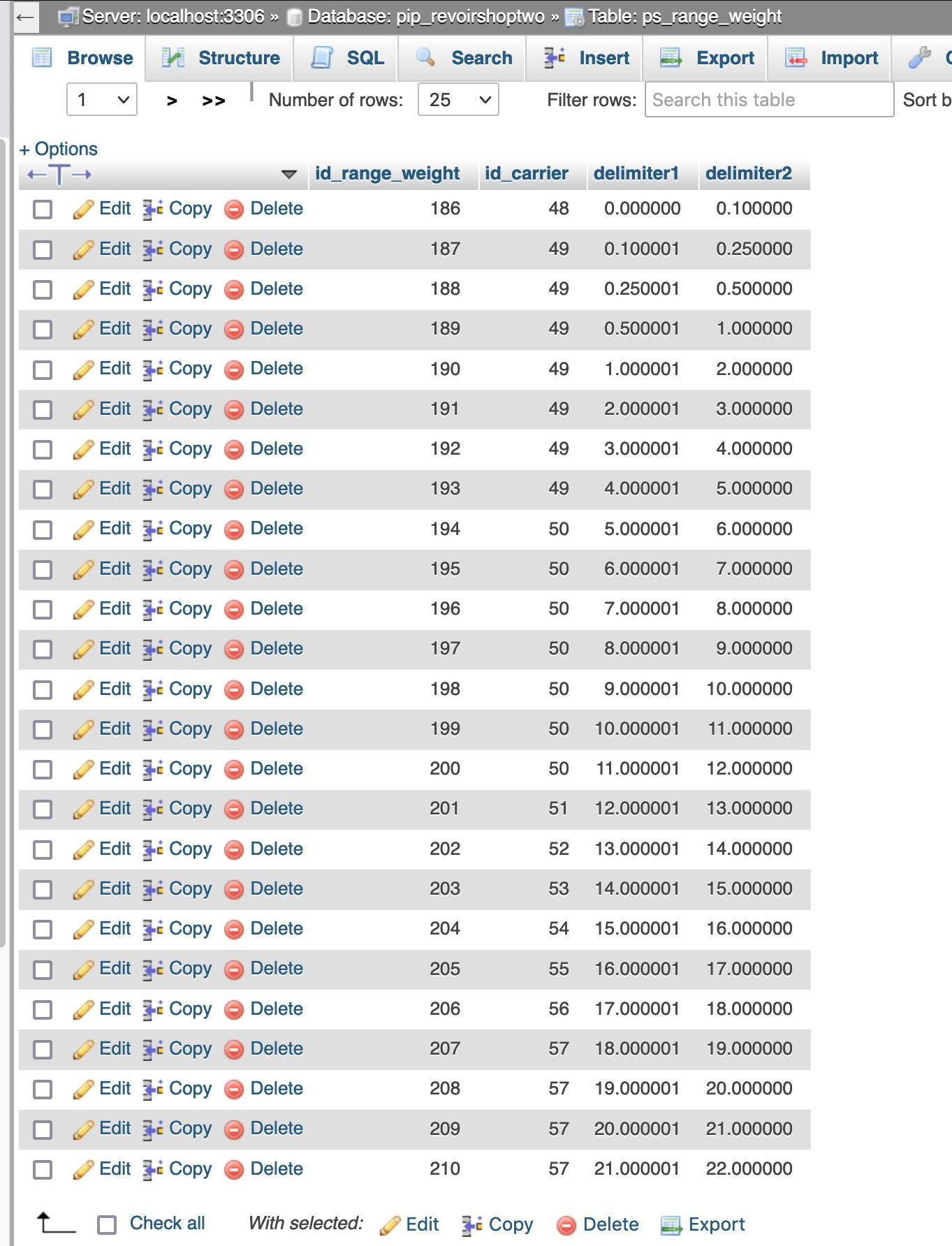Tick the Check all checkbox
The height and width of the screenshot is (1246, 952).
tap(107, 1224)
